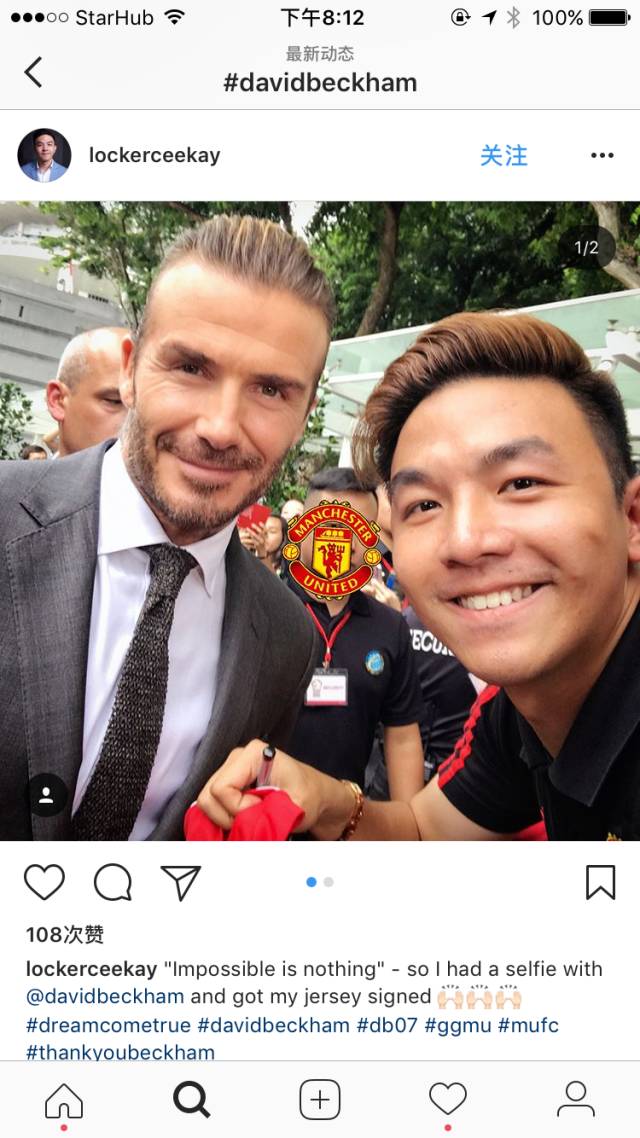
Task: View the 108 likes list
Action: click(65, 935)
